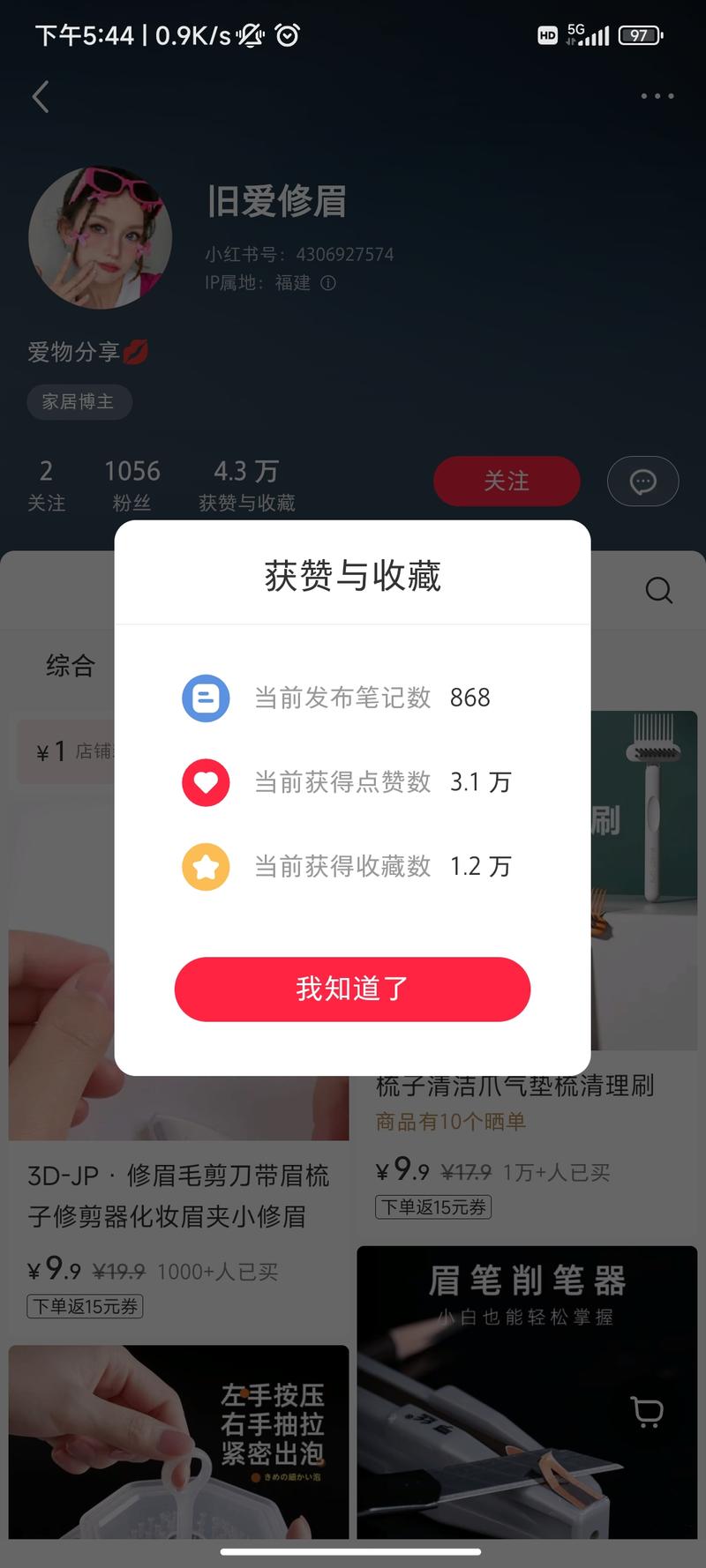Tap the back arrow to leave profile
This screenshot has height=1568, width=706.
[40, 97]
